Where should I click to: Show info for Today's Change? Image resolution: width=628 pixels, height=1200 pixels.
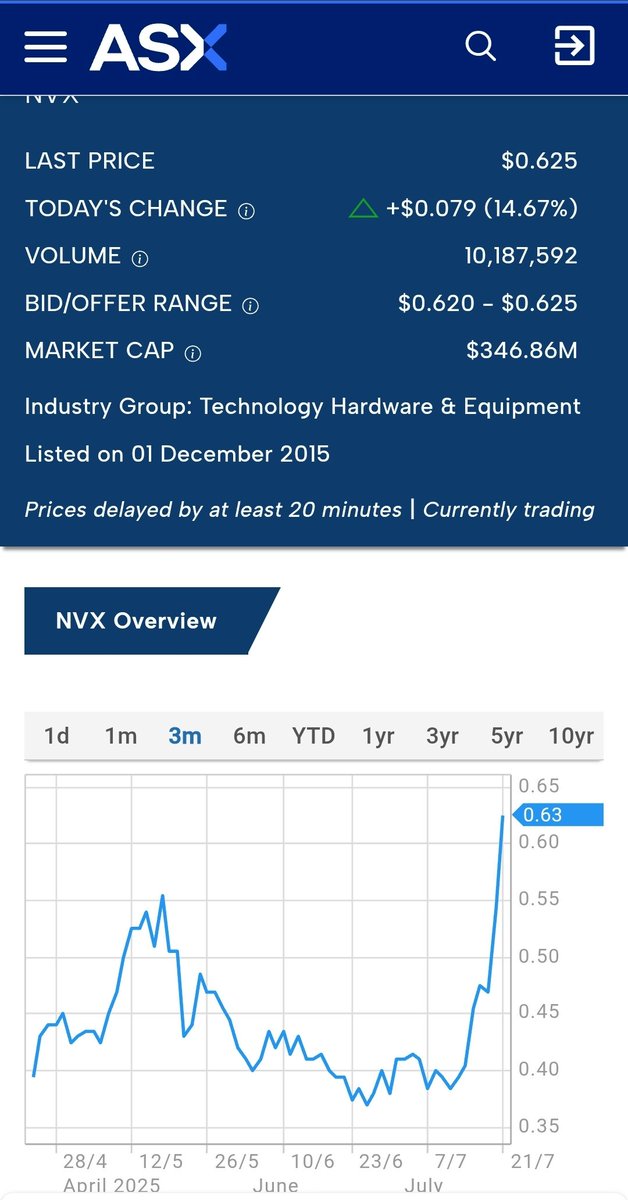[247, 211]
